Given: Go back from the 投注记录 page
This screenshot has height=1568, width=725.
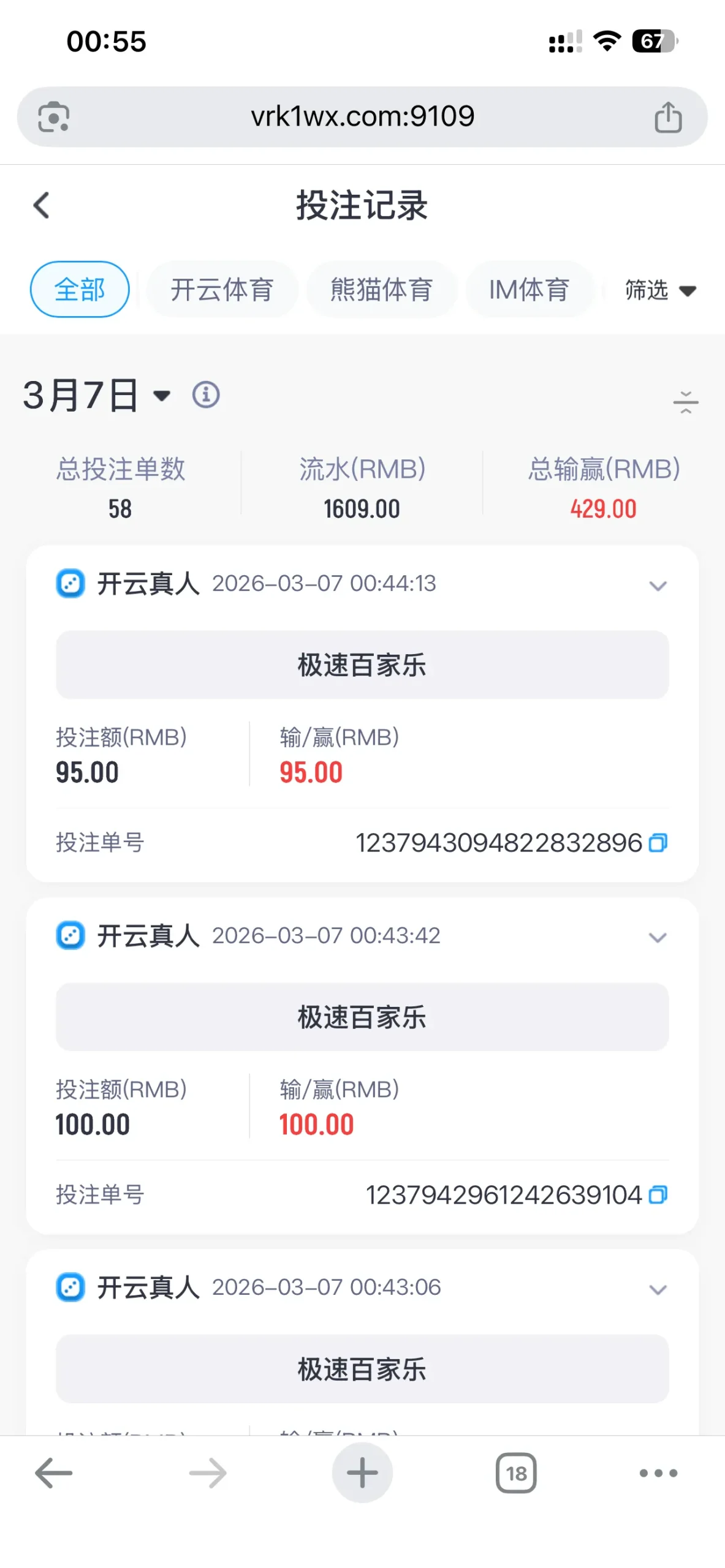Looking at the screenshot, I should coord(42,205).
